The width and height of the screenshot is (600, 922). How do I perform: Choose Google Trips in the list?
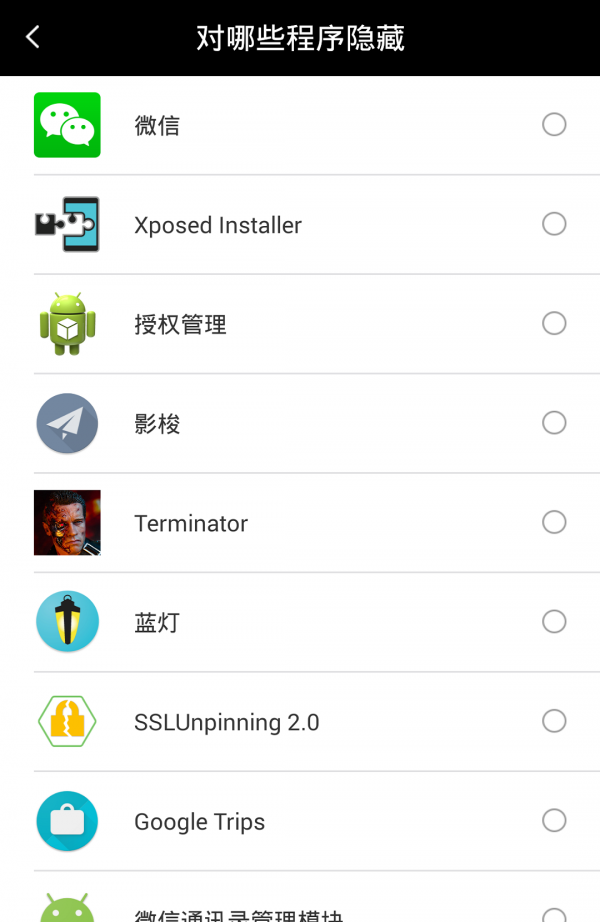pyautogui.click(x=554, y=821)
